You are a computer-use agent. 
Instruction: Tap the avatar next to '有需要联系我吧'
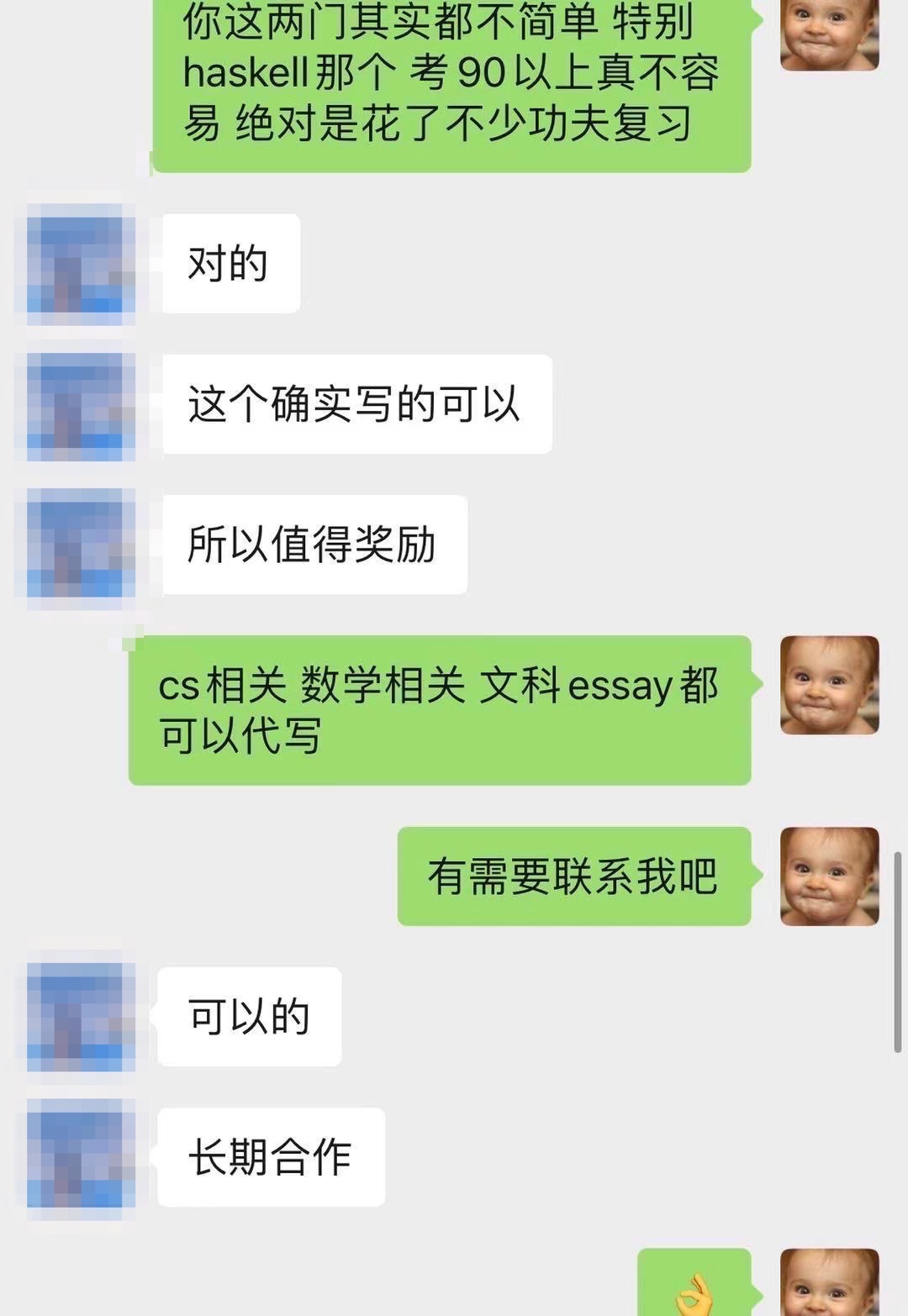(829, 876)
